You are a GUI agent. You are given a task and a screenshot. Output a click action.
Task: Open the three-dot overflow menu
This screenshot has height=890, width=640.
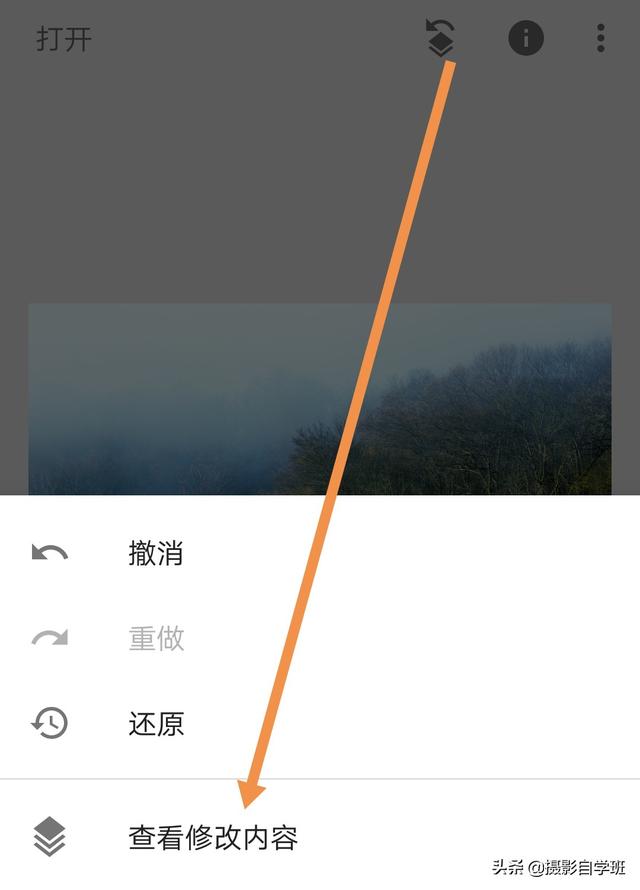(x=600, y=38)
